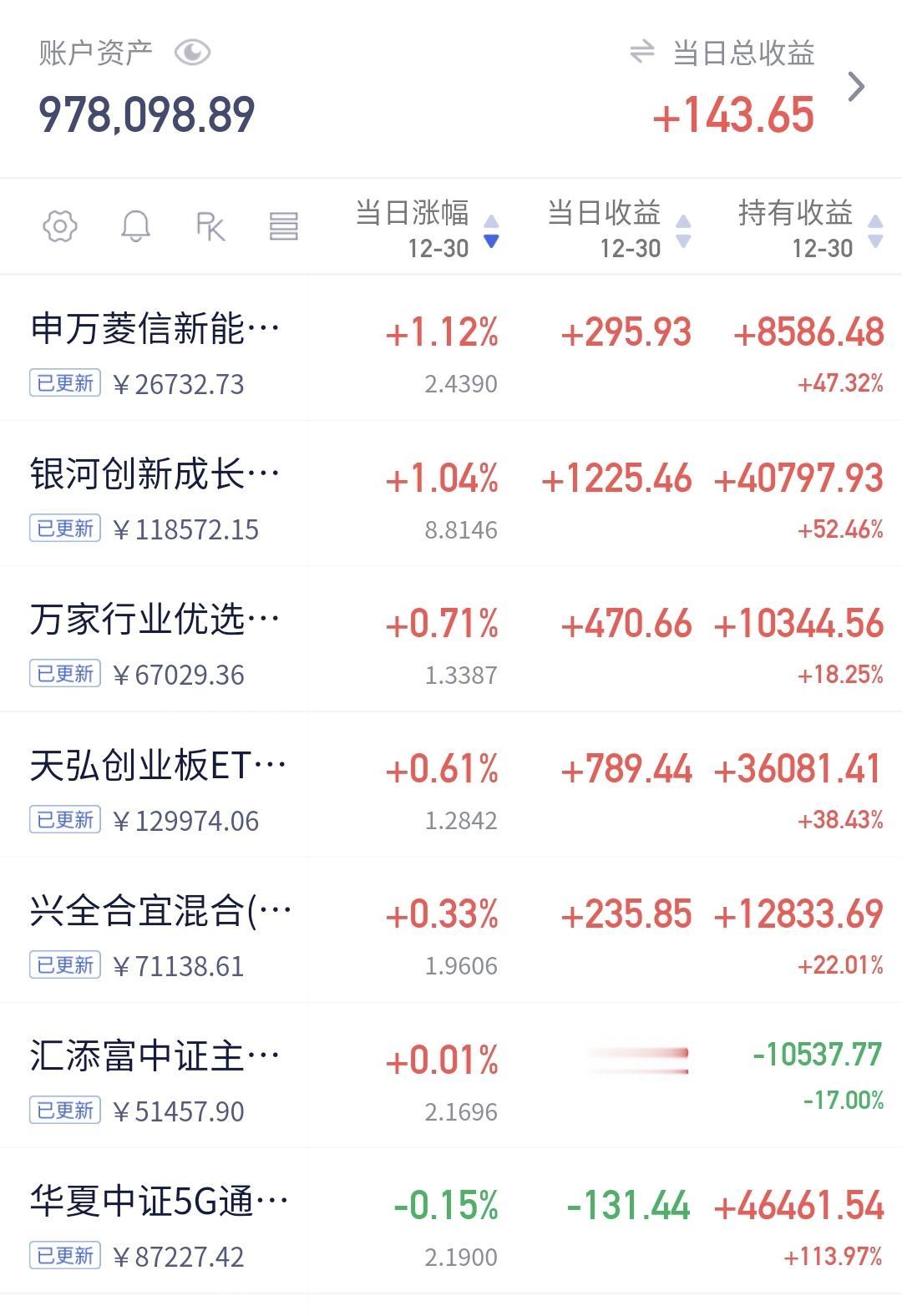Toggle account asset visibility eye icon
Viewport: 902px width, 1316px height.
point(192,53)
